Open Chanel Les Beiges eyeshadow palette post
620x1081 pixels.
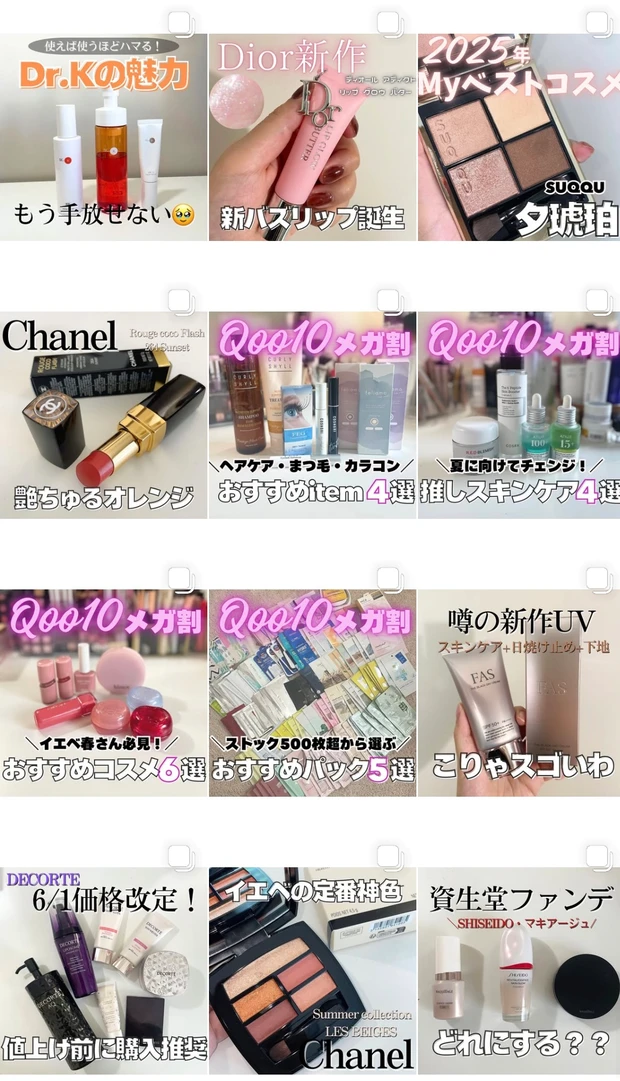(x=312, y=970)
